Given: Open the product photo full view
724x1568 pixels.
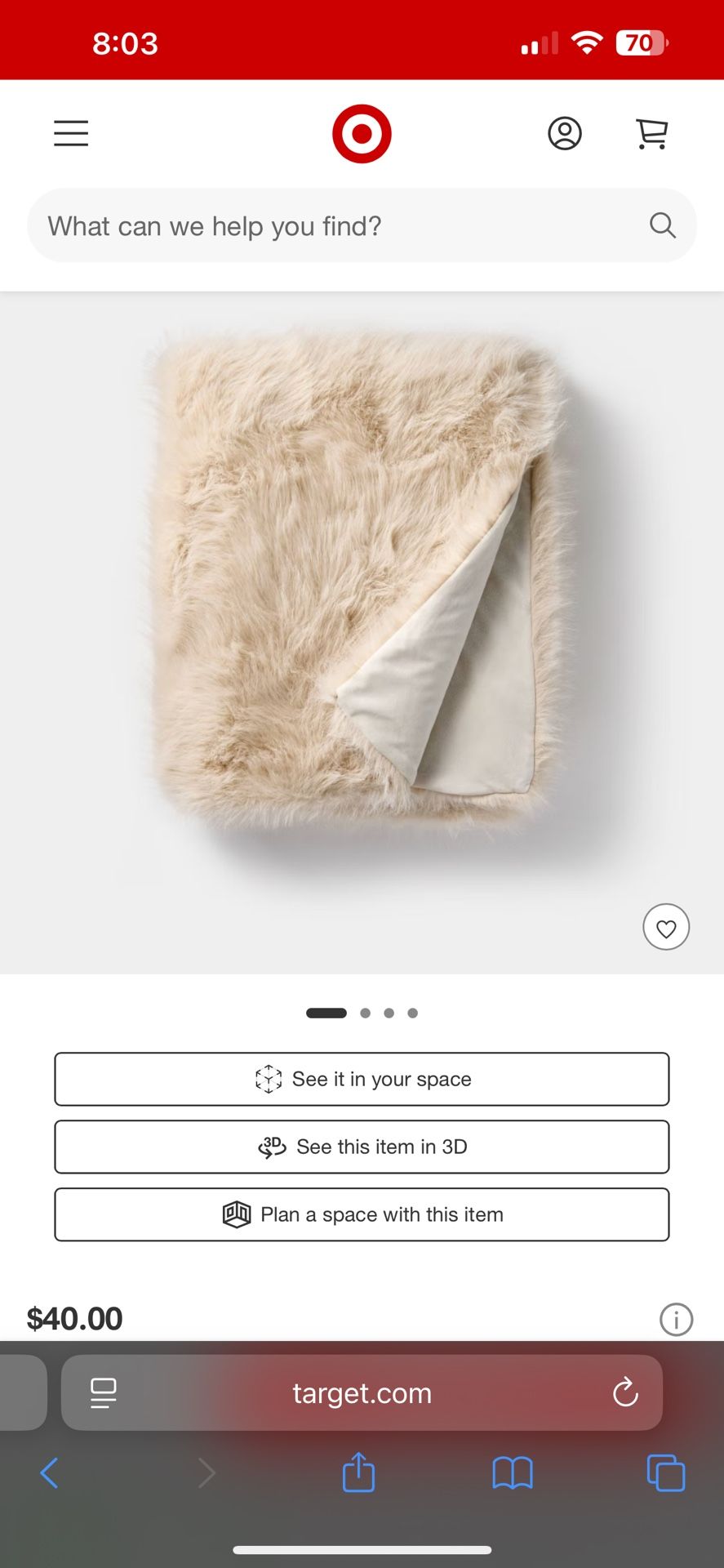Looking at the screenshot, I should 362,633.
